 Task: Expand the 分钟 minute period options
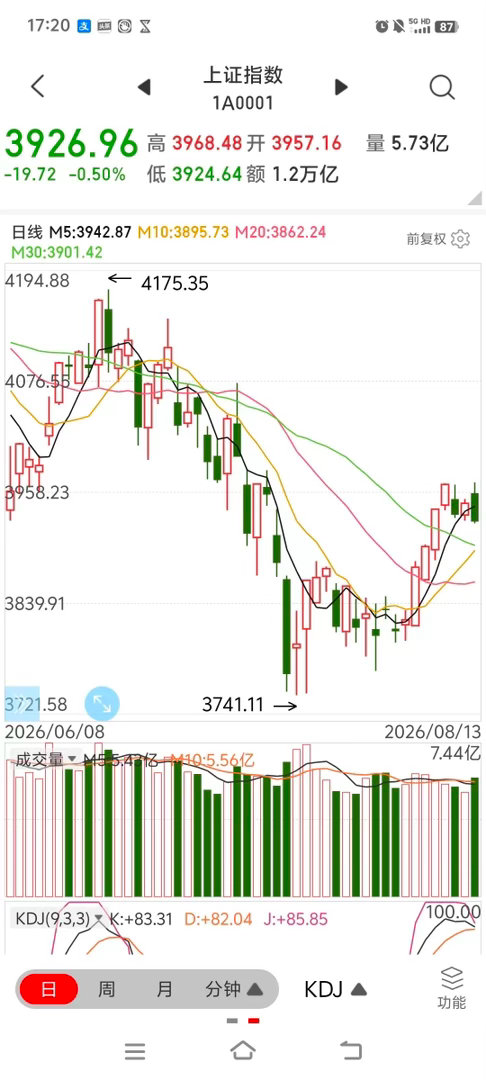tap(234, 990)
